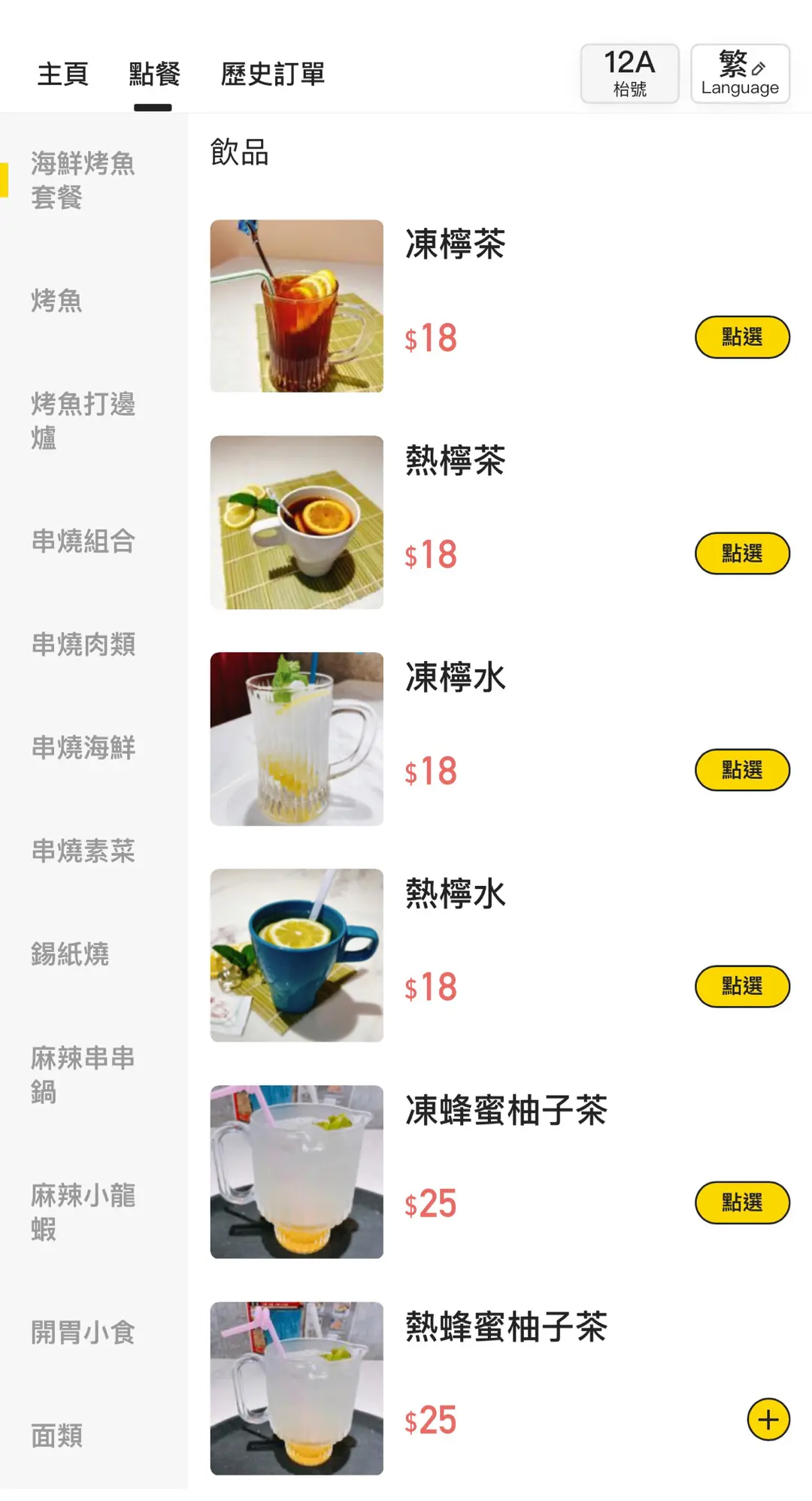The width and height of the screenshot is (812, 1501).
Task: Tap 點選 next to 凍蜂蜜柚子茶
Action: click(742, 1203)
